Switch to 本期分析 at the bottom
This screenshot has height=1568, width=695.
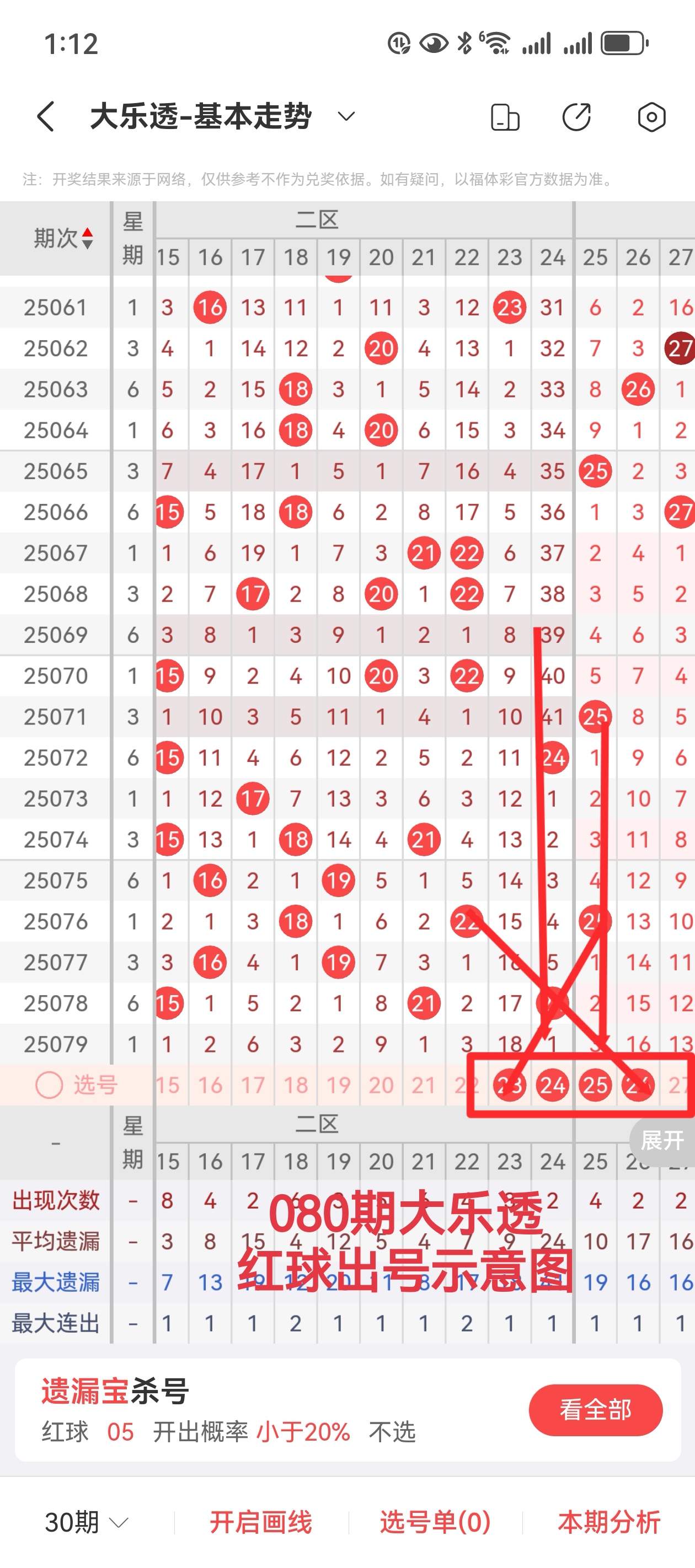click(x=609, y=1521)
